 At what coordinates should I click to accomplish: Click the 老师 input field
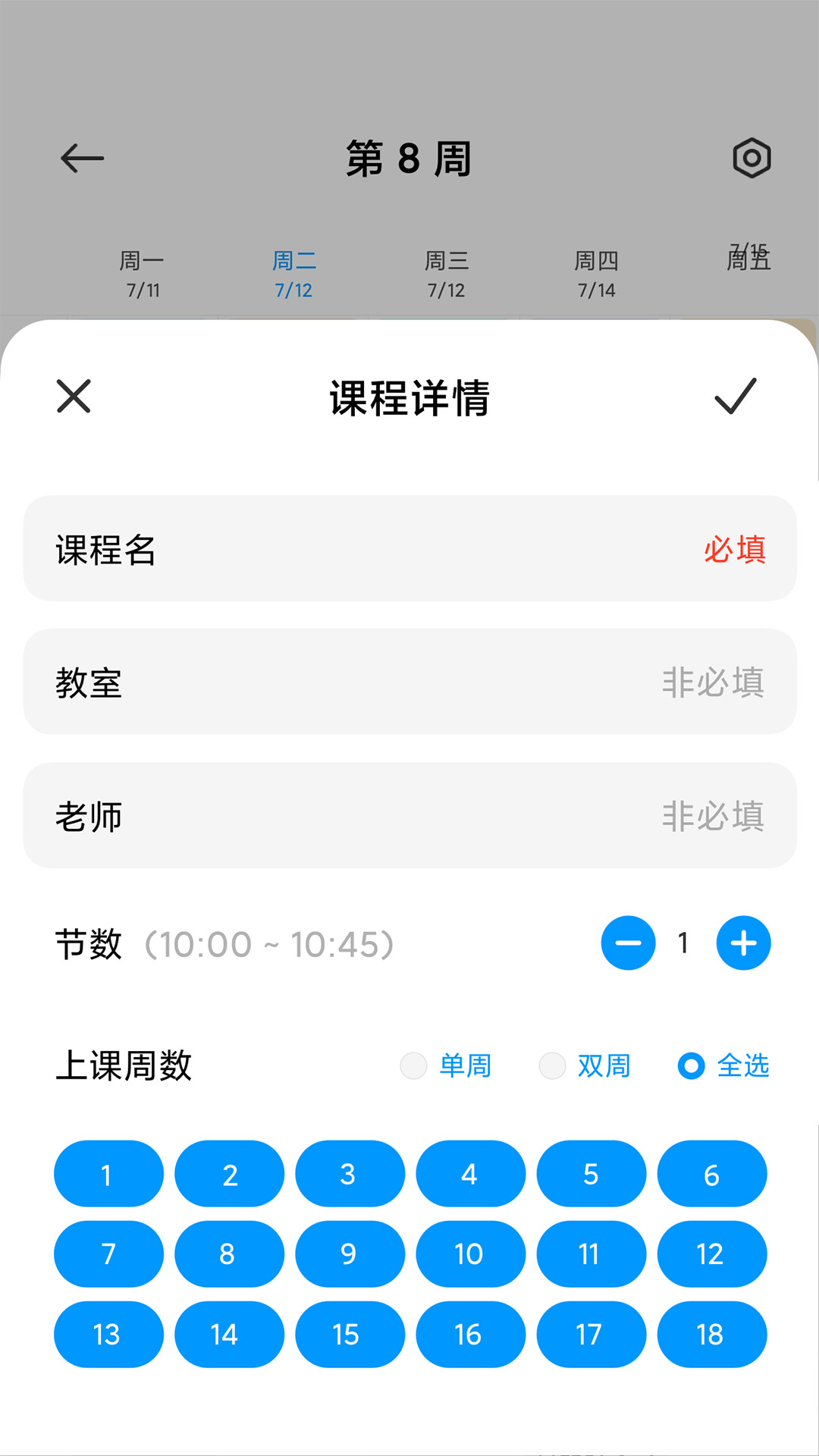coord(409,815)
